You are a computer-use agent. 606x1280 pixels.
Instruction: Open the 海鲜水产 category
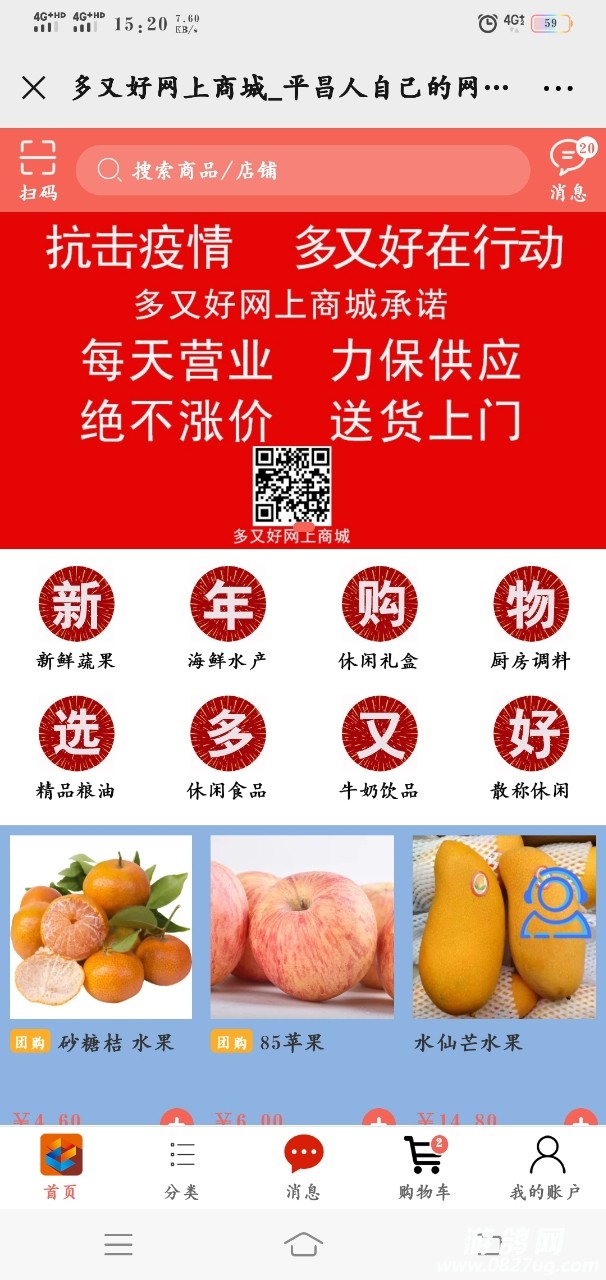coord(227,618)
